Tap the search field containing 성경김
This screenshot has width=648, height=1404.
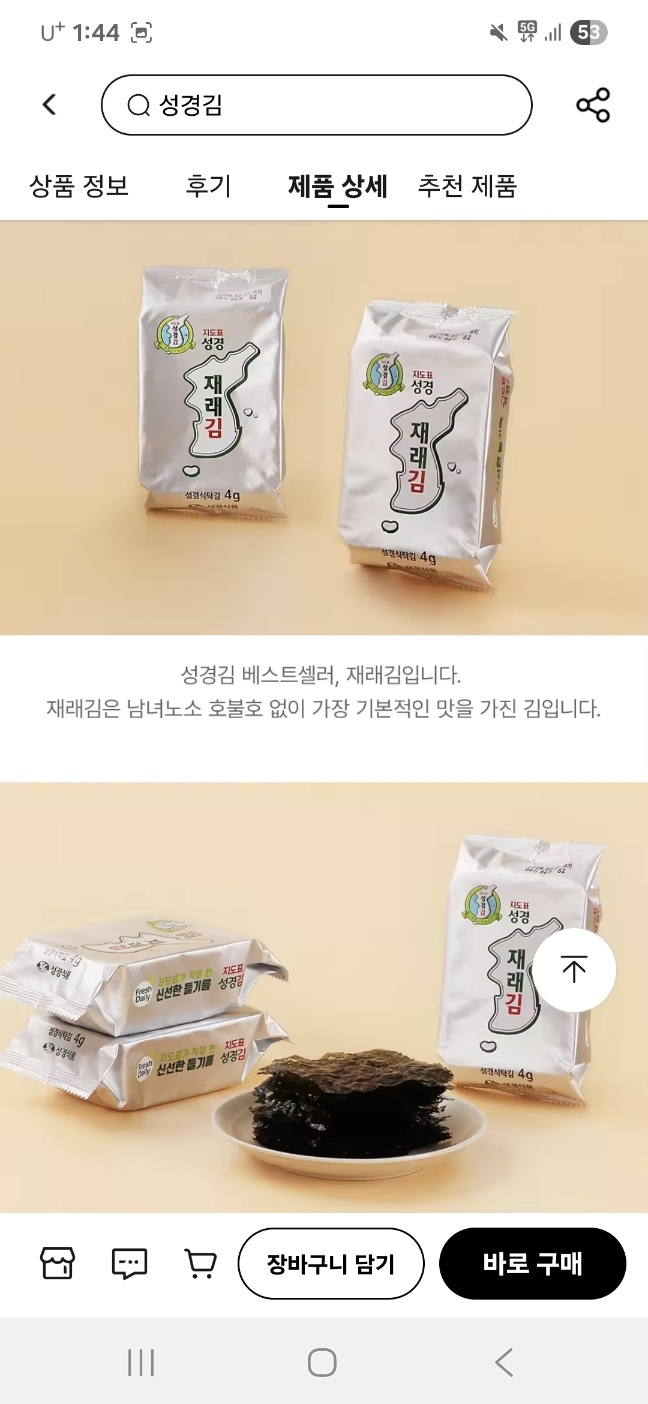tap(316, 105)
